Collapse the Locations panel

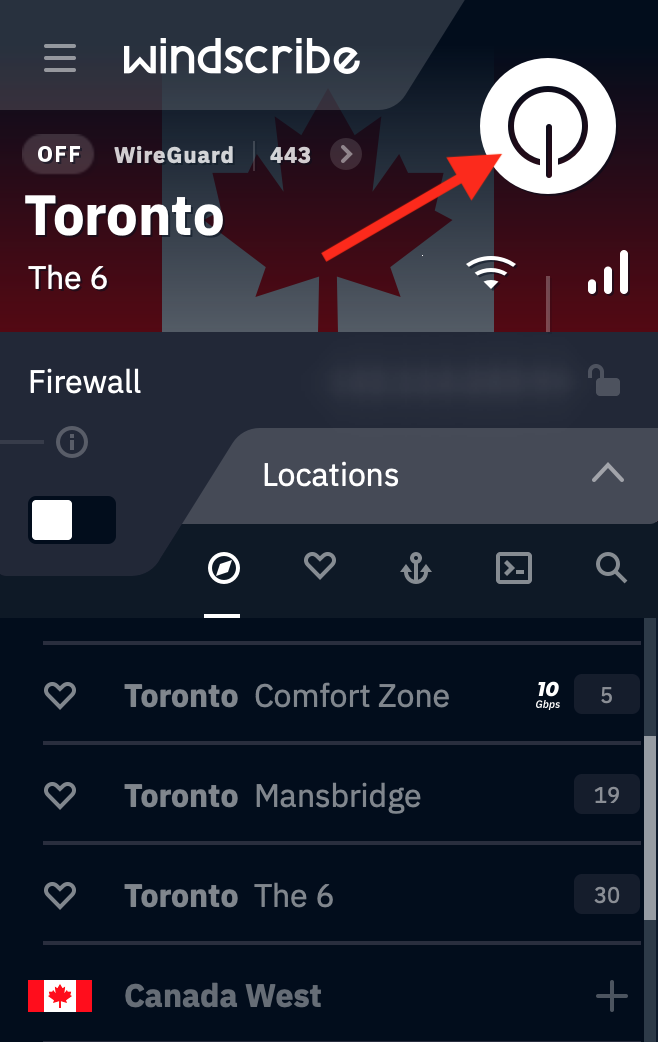(607, 474)
